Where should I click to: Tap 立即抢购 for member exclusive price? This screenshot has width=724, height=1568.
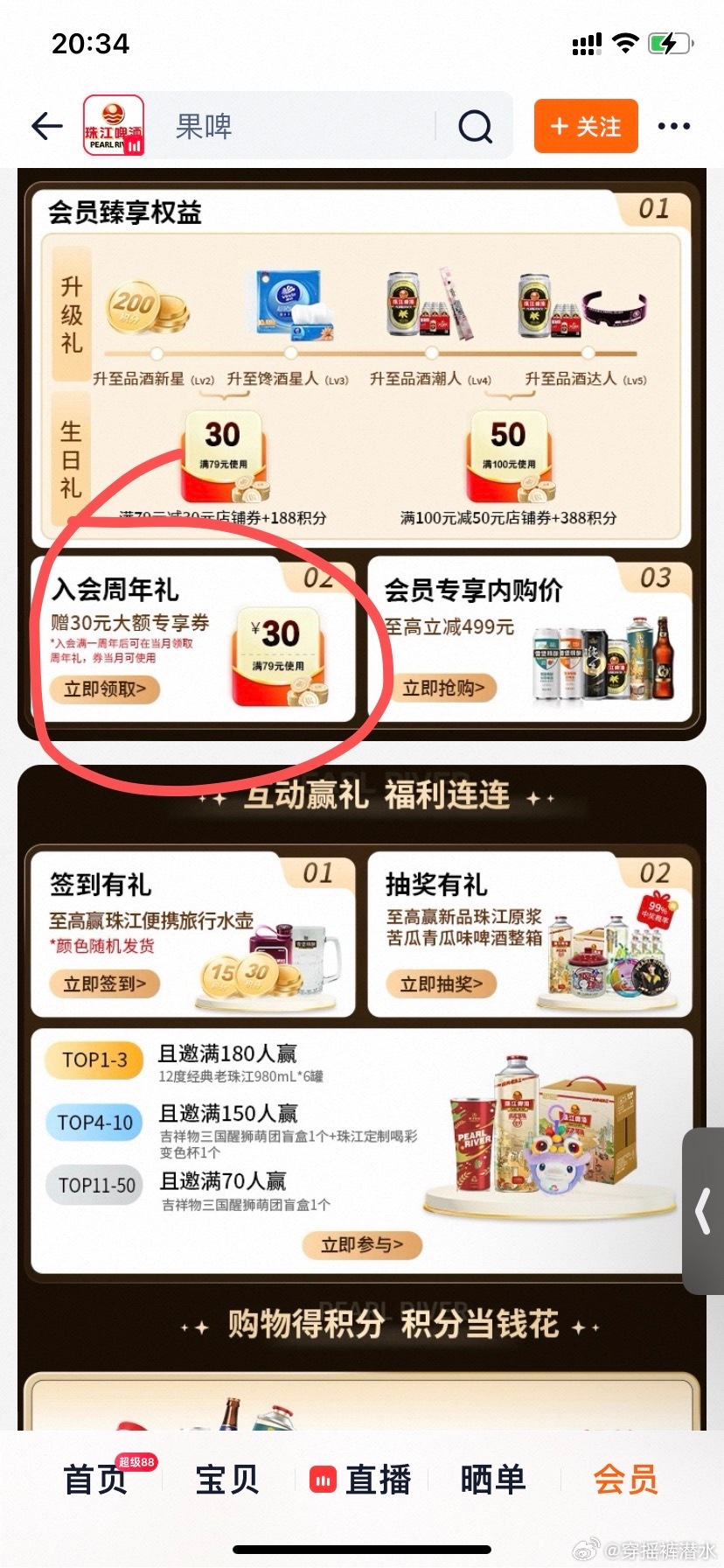pos(443,689)
